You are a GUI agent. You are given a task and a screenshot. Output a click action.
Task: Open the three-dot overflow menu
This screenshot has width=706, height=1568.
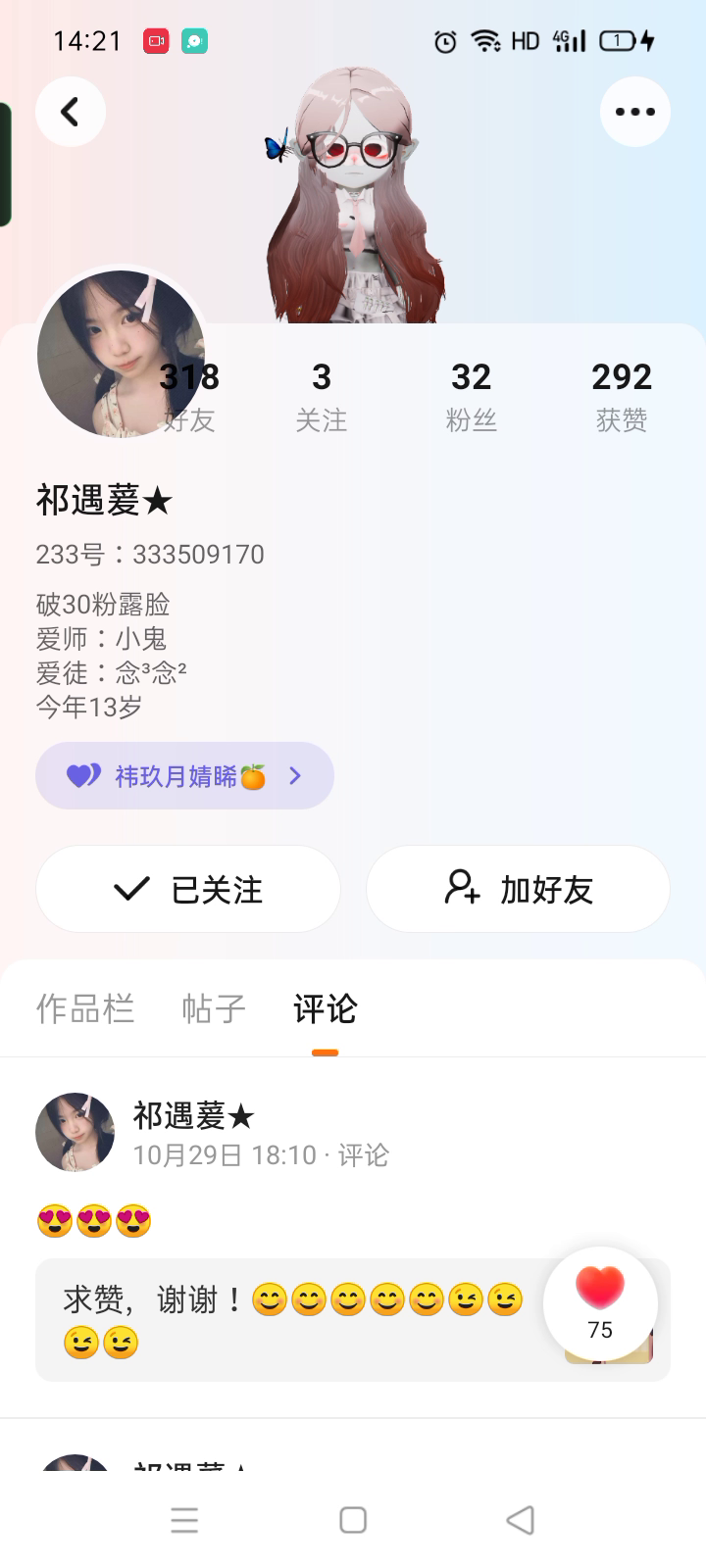(x=634, y=112)
